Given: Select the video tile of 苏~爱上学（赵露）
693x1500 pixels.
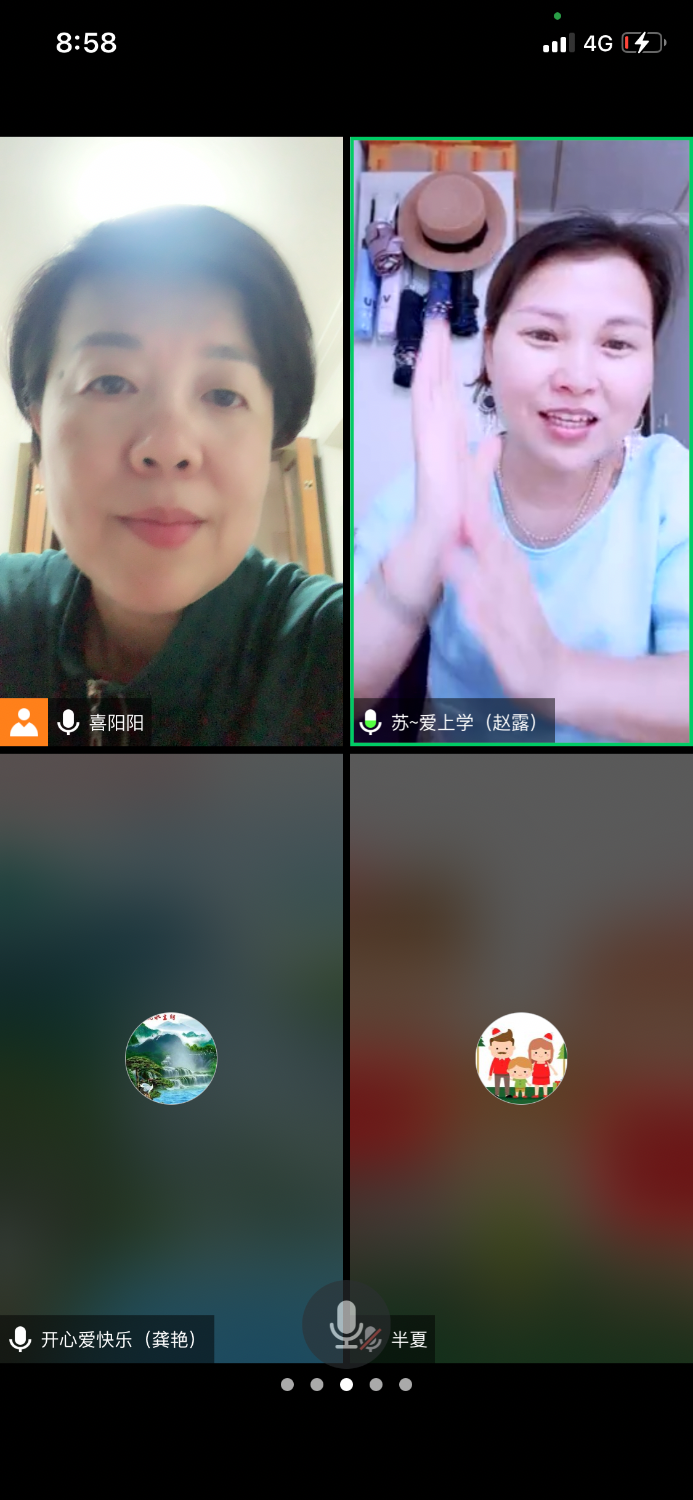Looking at the screenshot, I should click(521, 440).
